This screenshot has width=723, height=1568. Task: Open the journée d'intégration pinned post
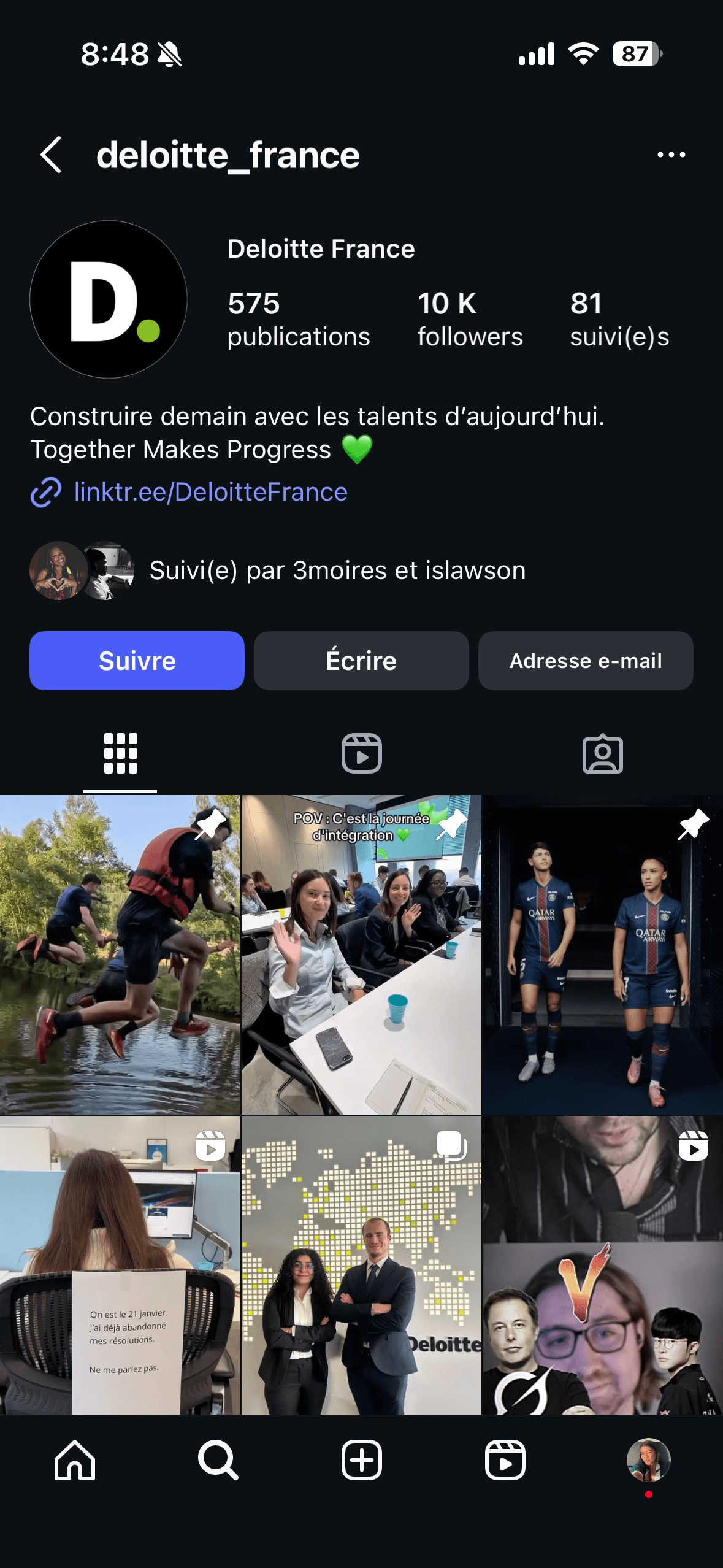pos(361,955)
